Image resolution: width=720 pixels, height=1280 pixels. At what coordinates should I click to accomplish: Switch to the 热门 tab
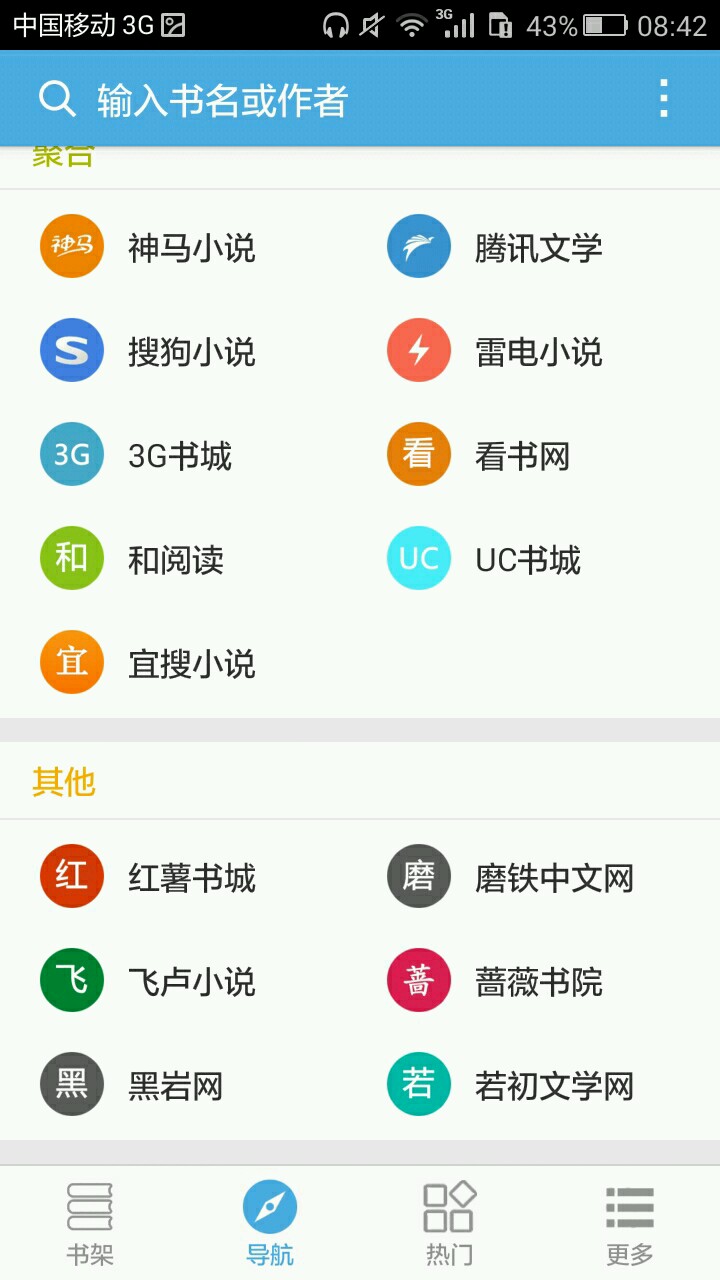coord(449,1223)
